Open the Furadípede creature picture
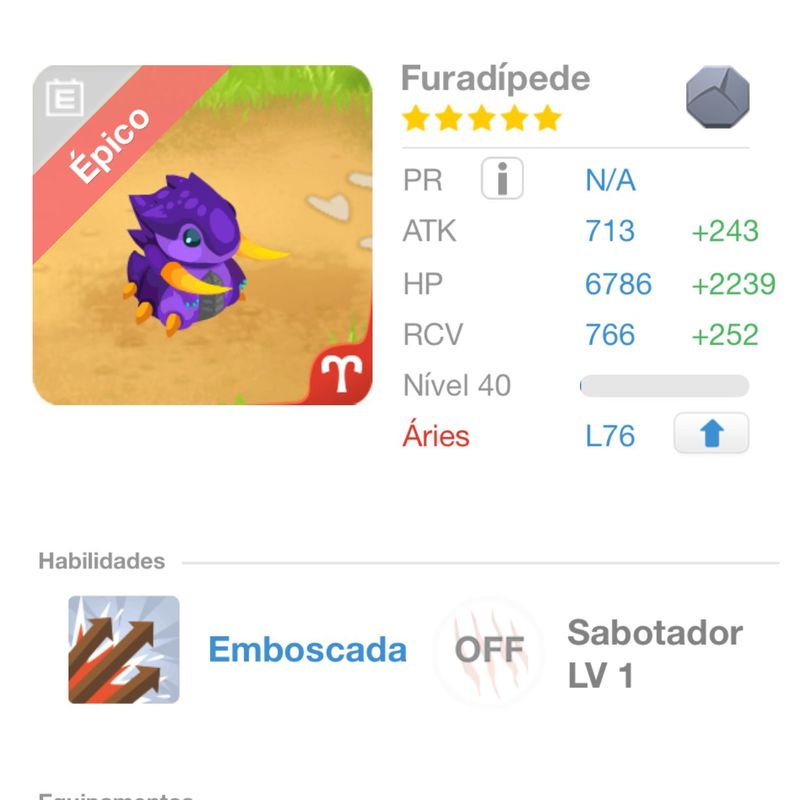This screenshot has height=800, width=792. pyautogui.click(x=203, y=236)
